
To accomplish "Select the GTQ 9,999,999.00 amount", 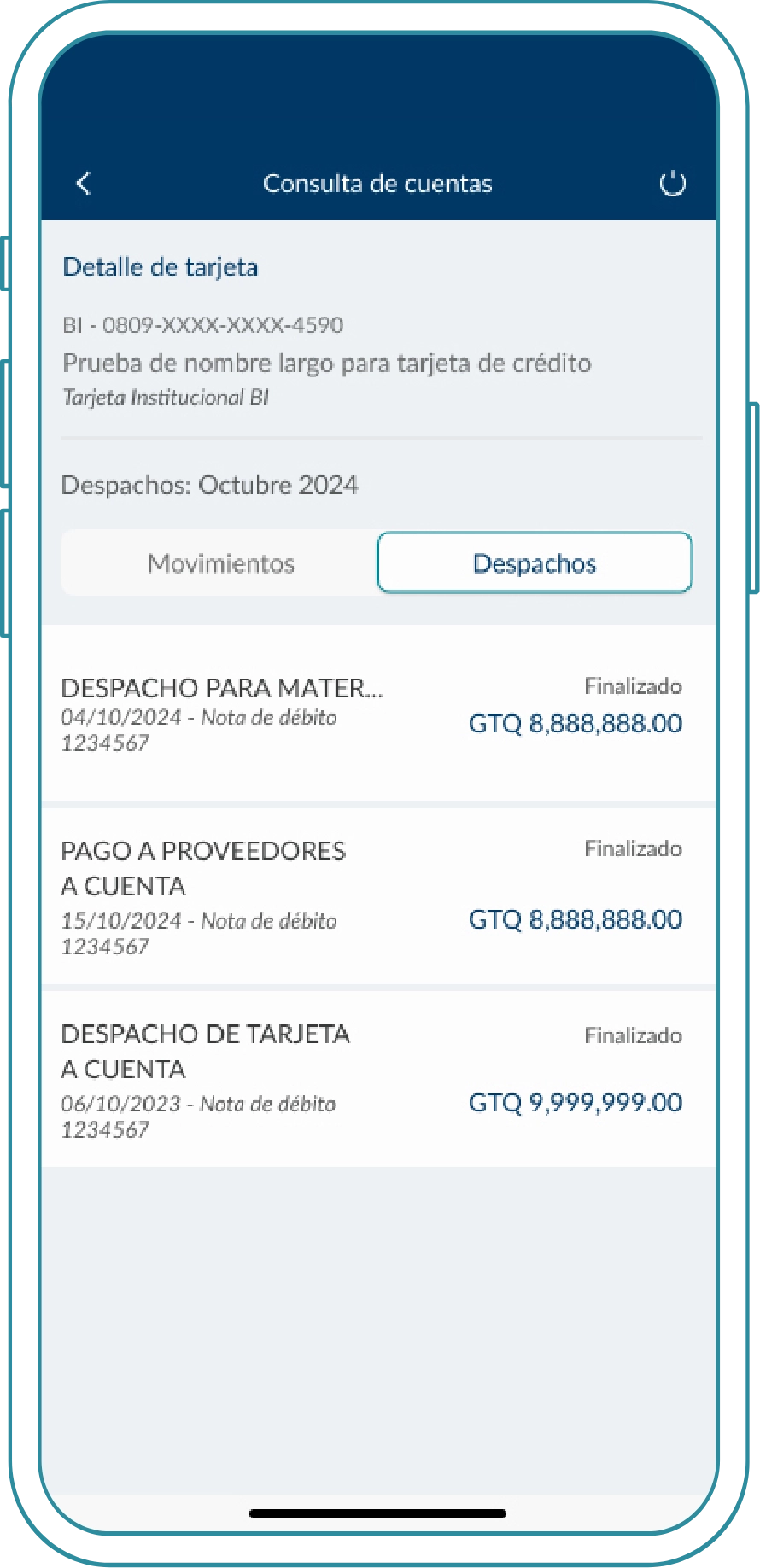I will 574,1102.
